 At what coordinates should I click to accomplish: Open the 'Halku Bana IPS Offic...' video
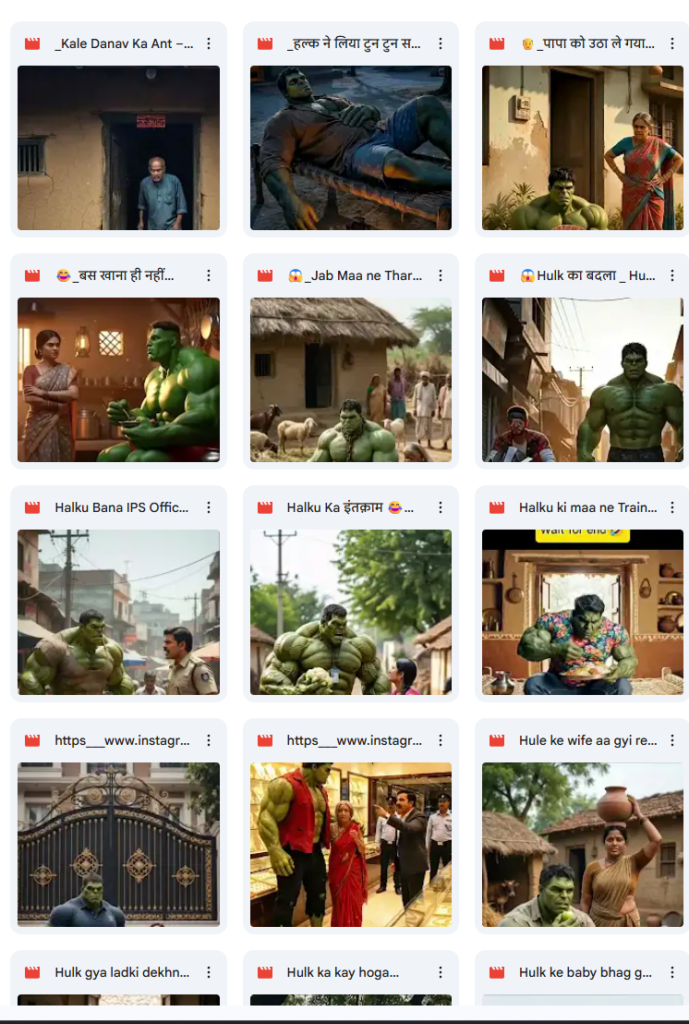click(x=118, y=611)
